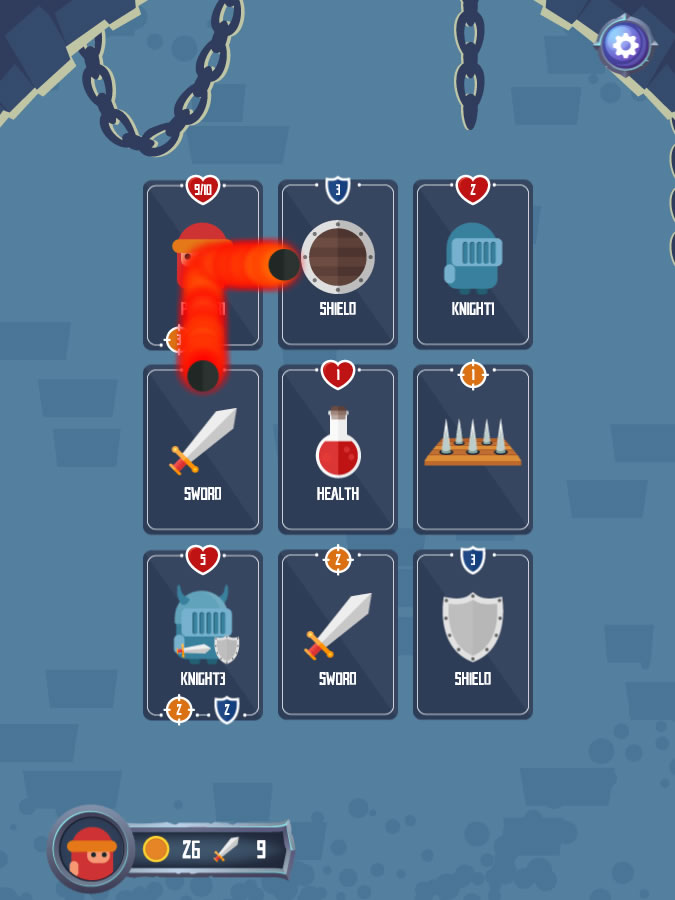The height and width of the screenshot is (900, 675).
Task: Pick up the Sword card with no badge
Action: coord(203,450)
